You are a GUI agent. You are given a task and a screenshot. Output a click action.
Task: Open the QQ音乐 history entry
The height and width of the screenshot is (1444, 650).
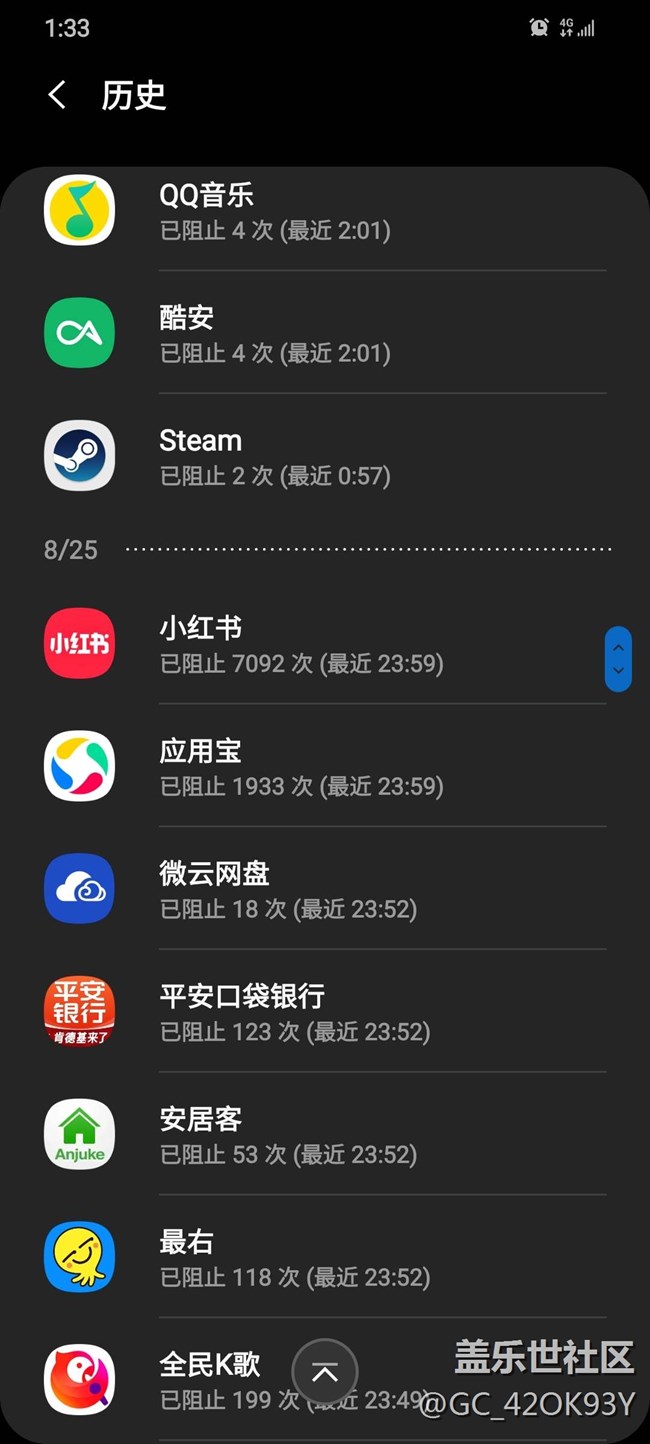(325, 211)
